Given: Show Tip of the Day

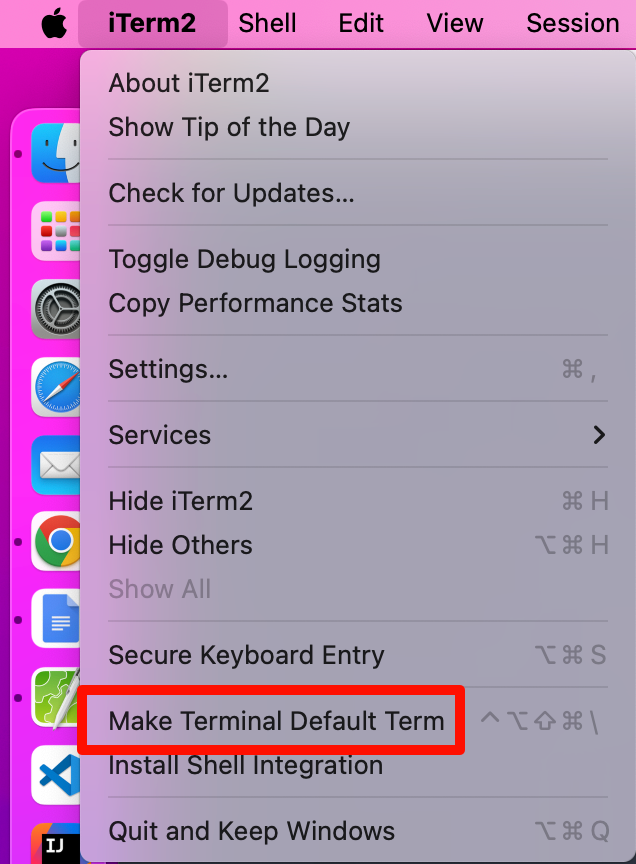Looking at the screenshot, I should click(x=229, y=127).
